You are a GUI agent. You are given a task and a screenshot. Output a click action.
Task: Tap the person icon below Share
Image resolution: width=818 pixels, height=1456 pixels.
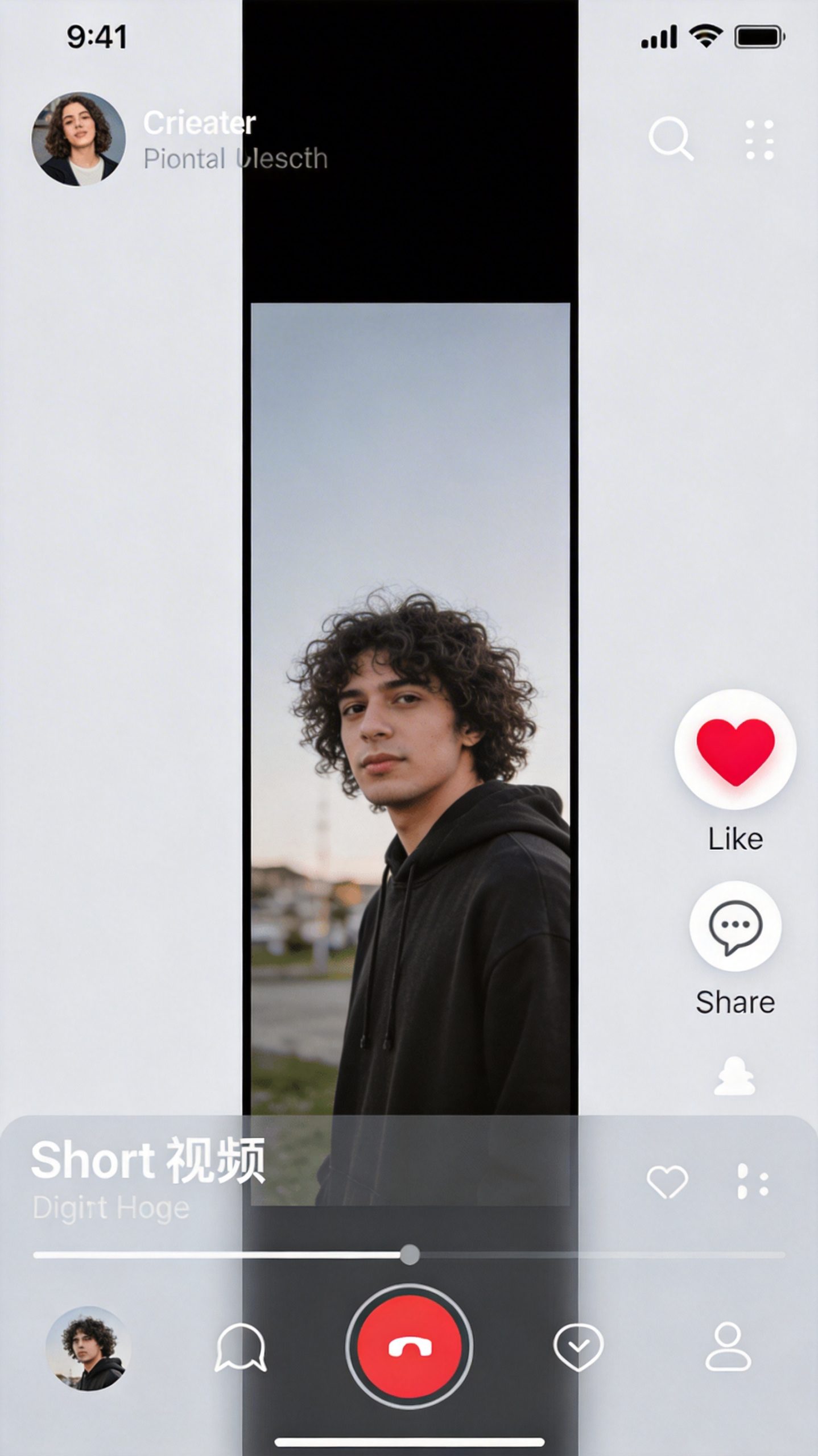pyautogui.click(x=734, y=1076)
